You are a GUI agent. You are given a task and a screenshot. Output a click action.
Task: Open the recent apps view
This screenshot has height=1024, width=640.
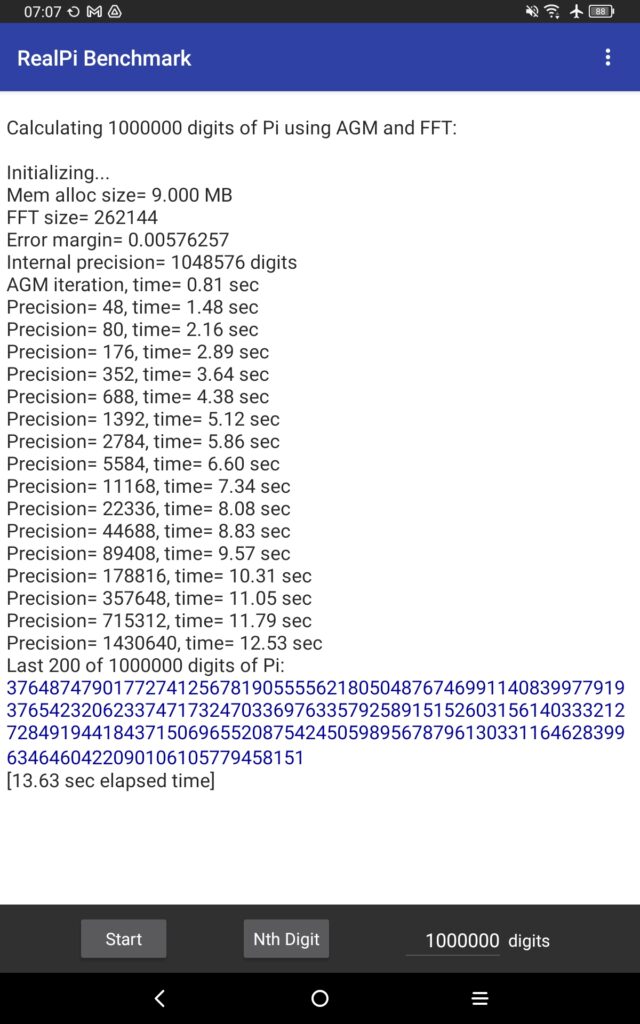(x=480, y=998)
